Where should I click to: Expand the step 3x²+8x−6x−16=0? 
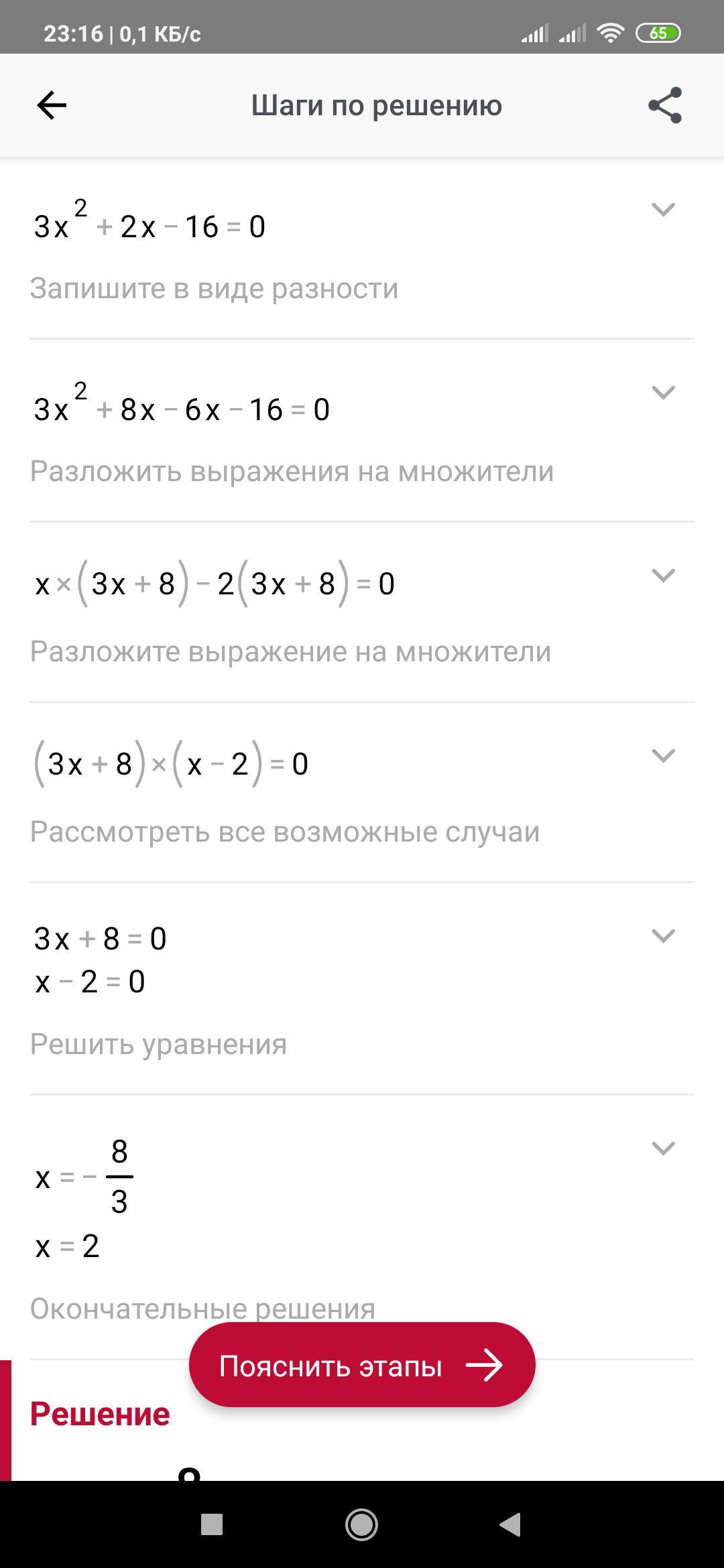click(663, 393)
